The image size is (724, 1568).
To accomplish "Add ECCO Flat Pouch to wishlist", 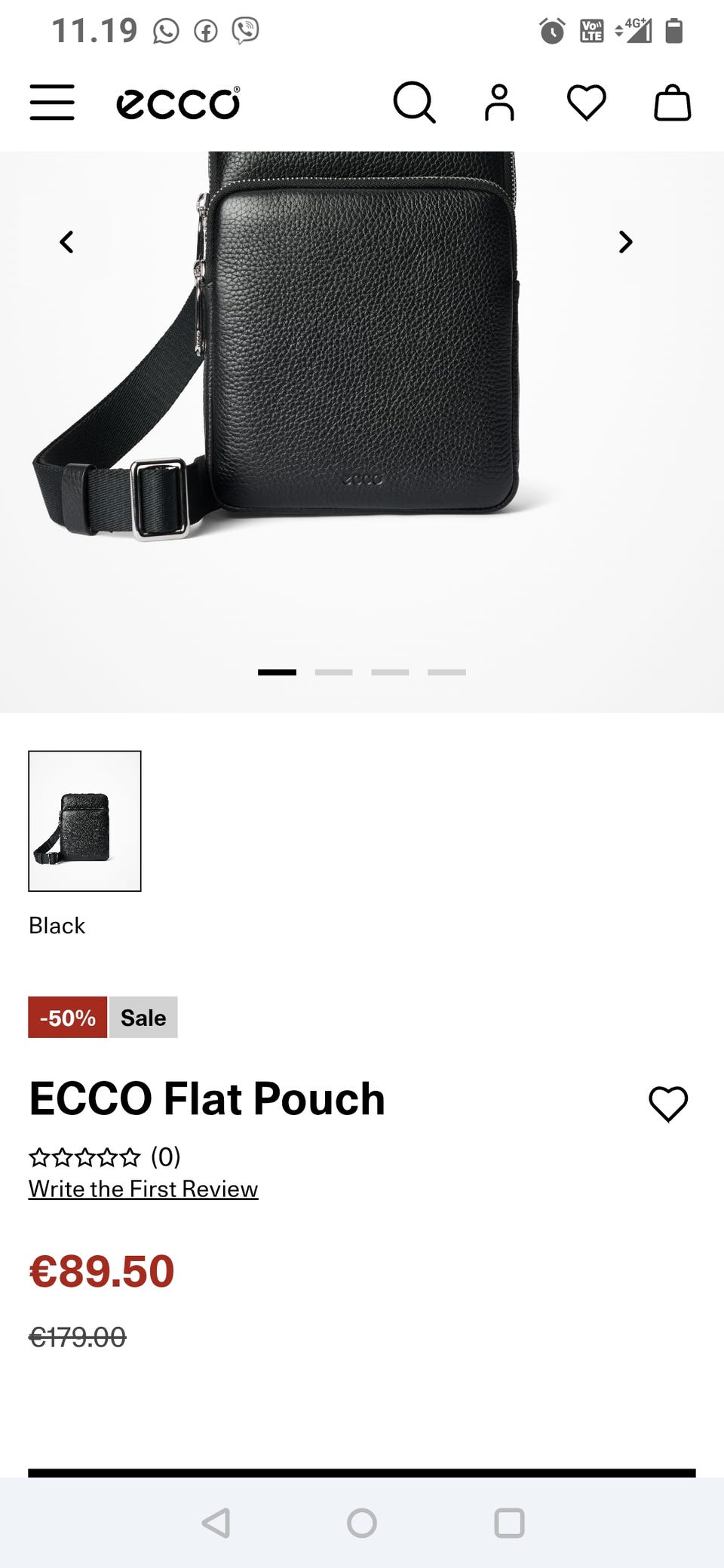I will (668, 1104).
